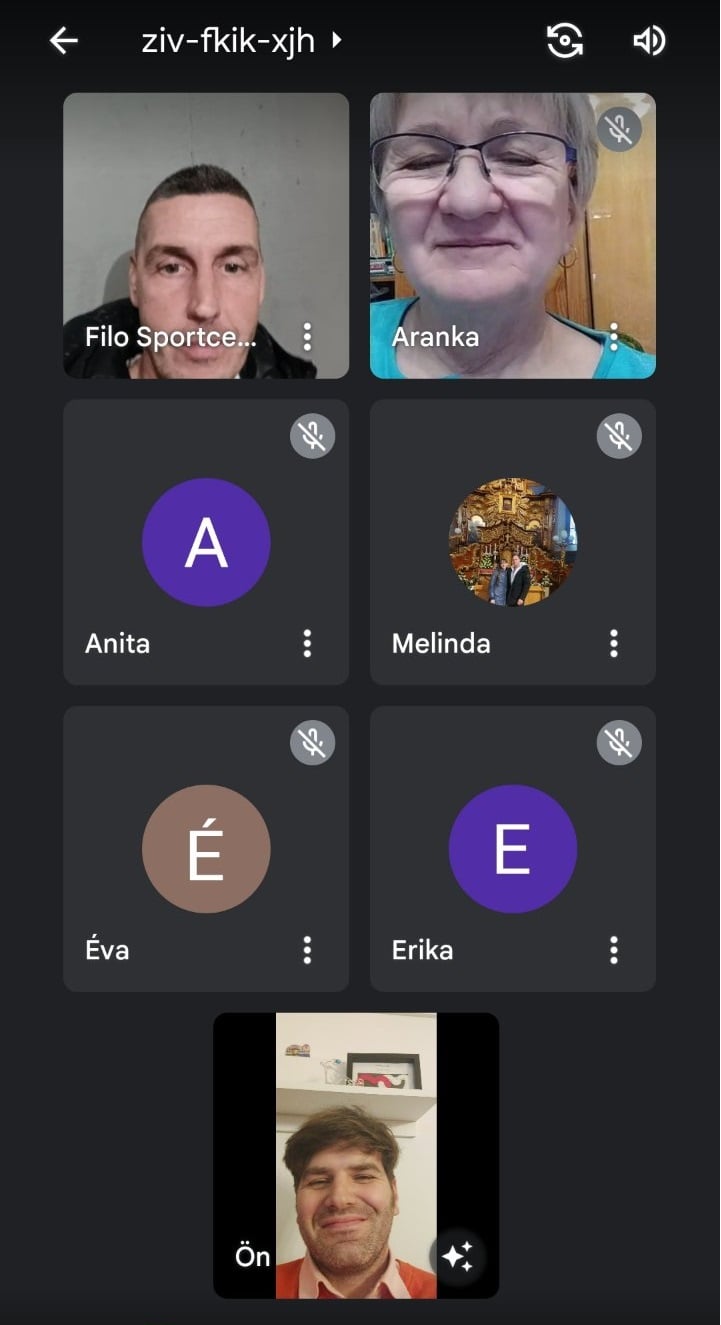Switch the camera with the flip icon

[564, 40]
